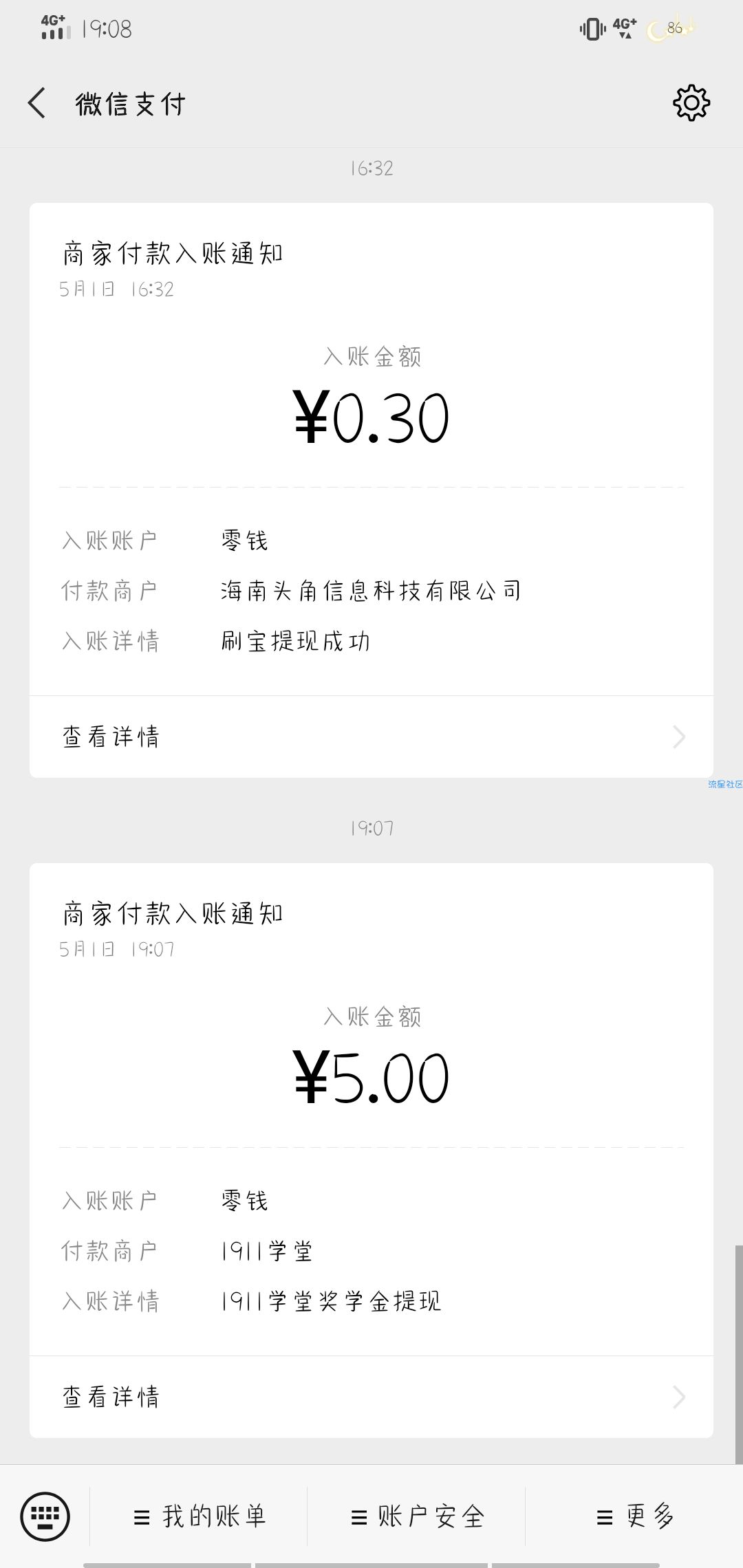The height and width of the screenshot is (1568, 743).
Task: Open the 我的账单 menu
Action: pyautogui.click(x=199, y=1516)
